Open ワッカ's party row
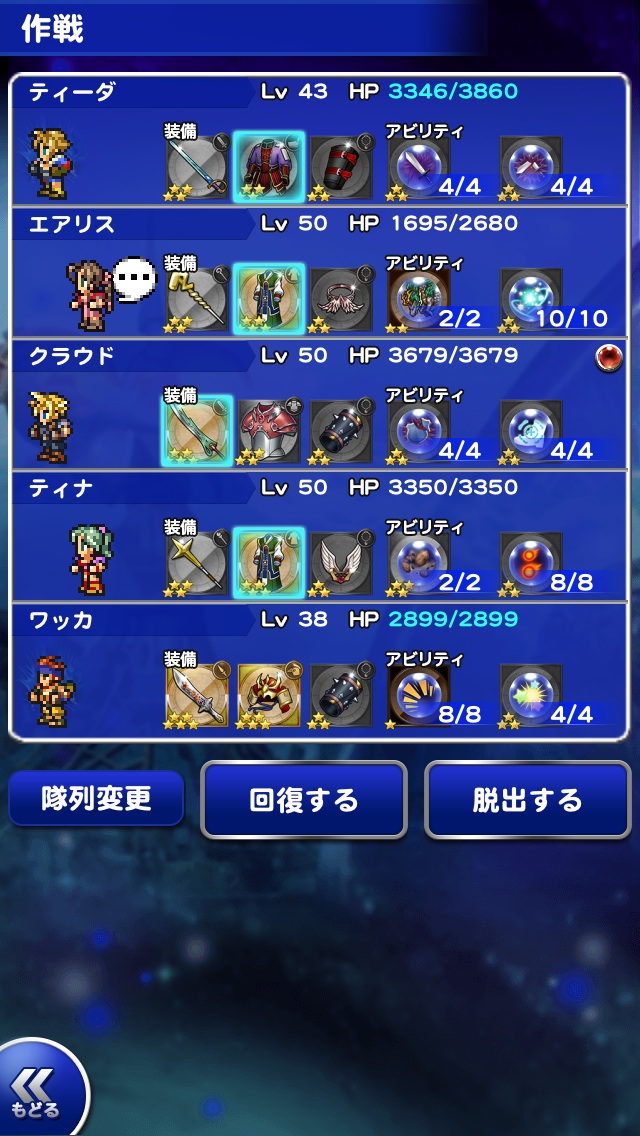 point(320,670)
